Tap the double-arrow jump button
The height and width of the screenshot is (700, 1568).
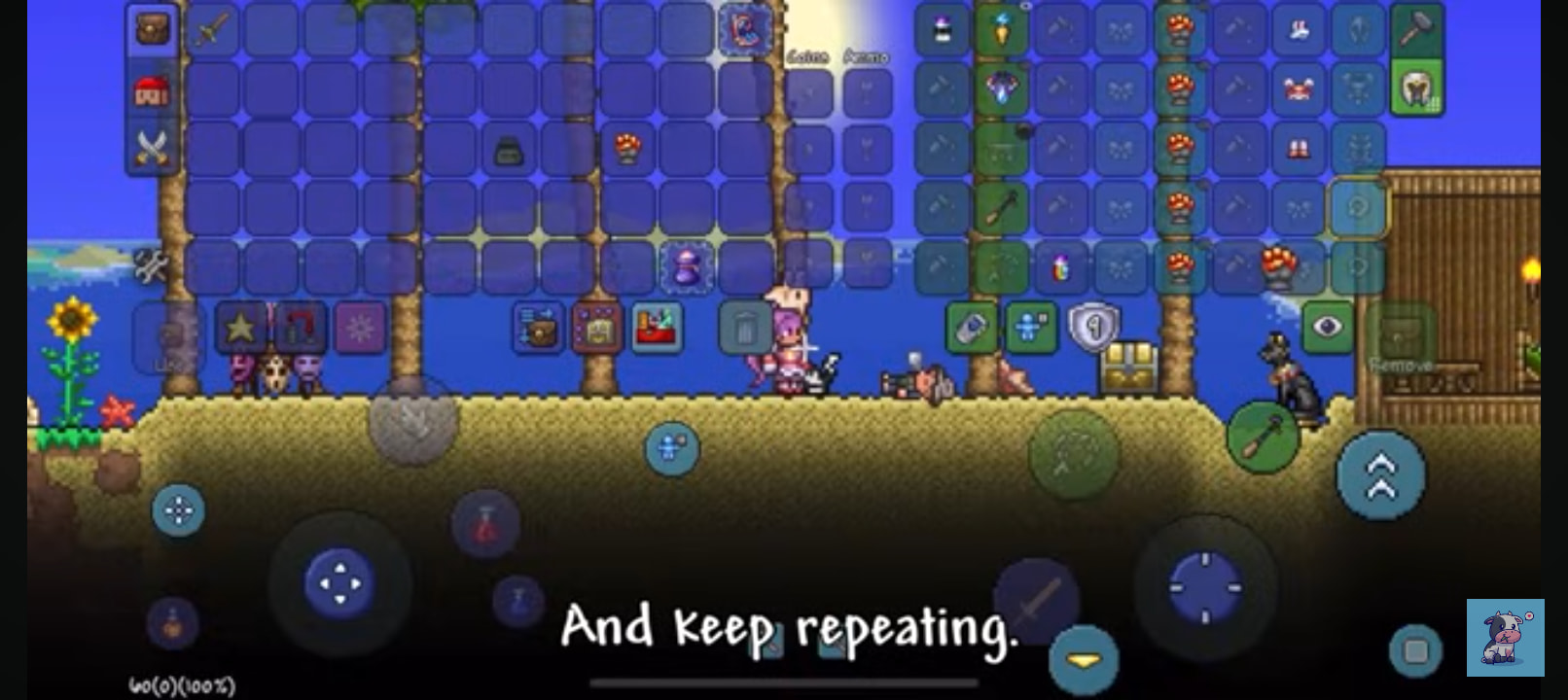click(x=1380, y=475)
